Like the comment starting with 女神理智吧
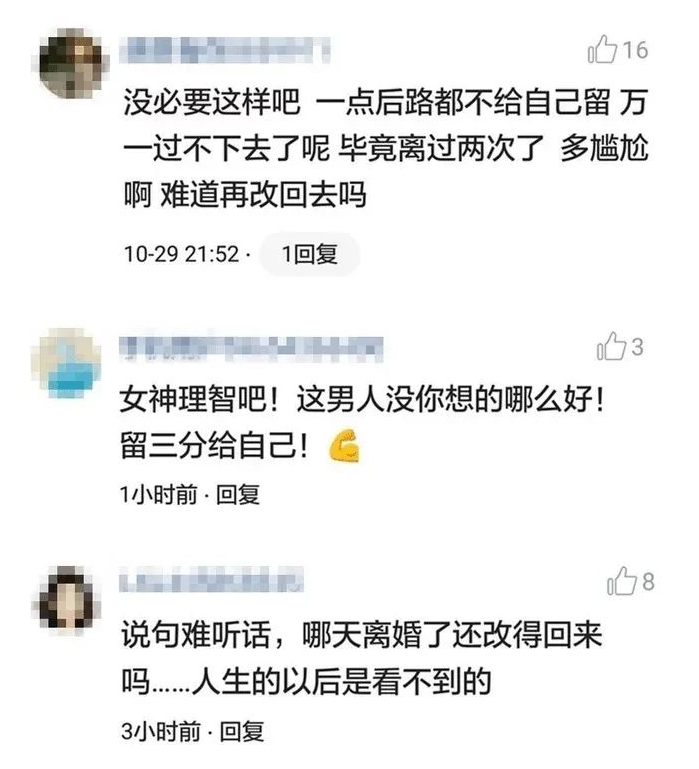This screenshot has width=699, height=769. (x=611, y=348)
